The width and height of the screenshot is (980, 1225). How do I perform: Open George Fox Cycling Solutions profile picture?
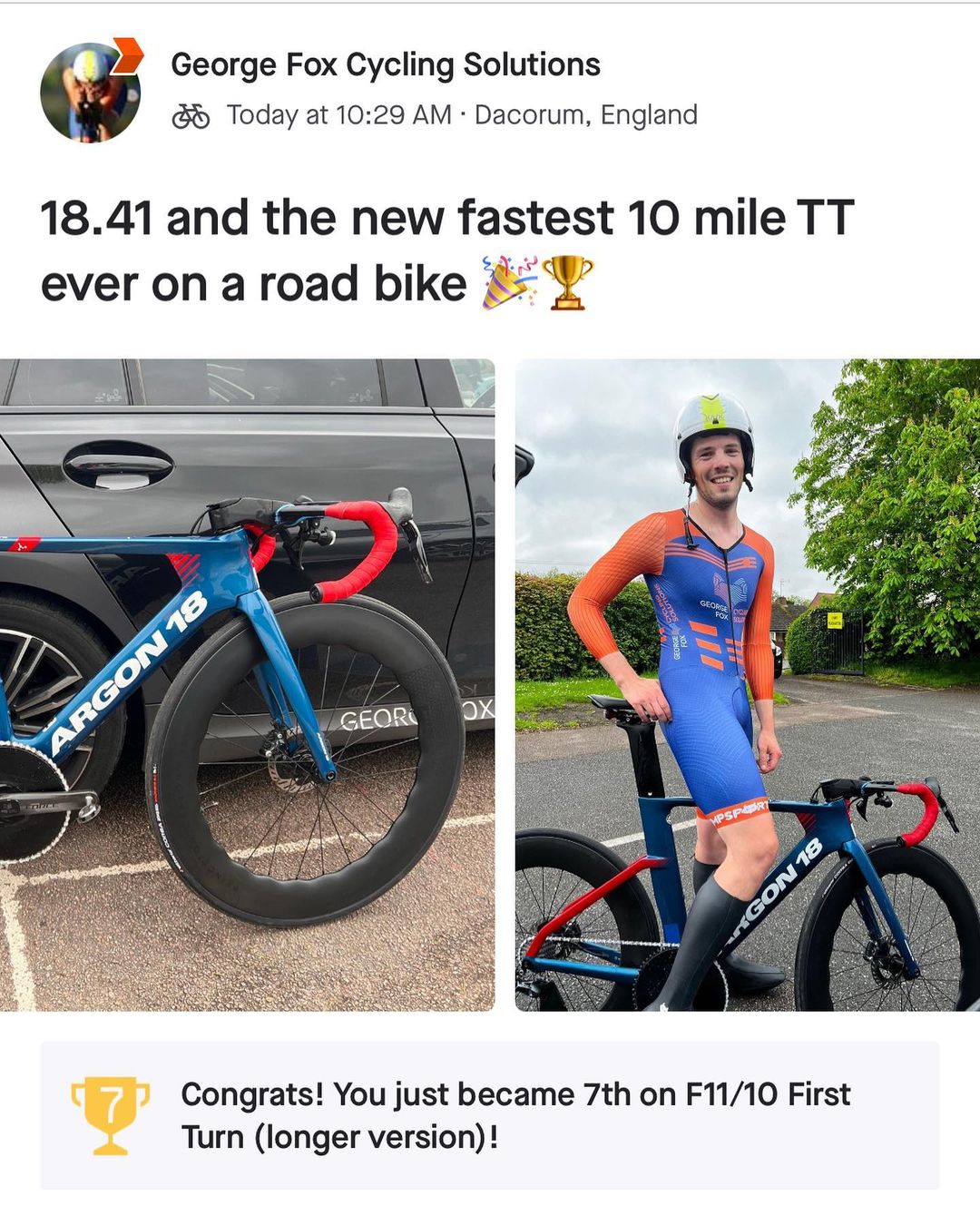click(90, 93)
